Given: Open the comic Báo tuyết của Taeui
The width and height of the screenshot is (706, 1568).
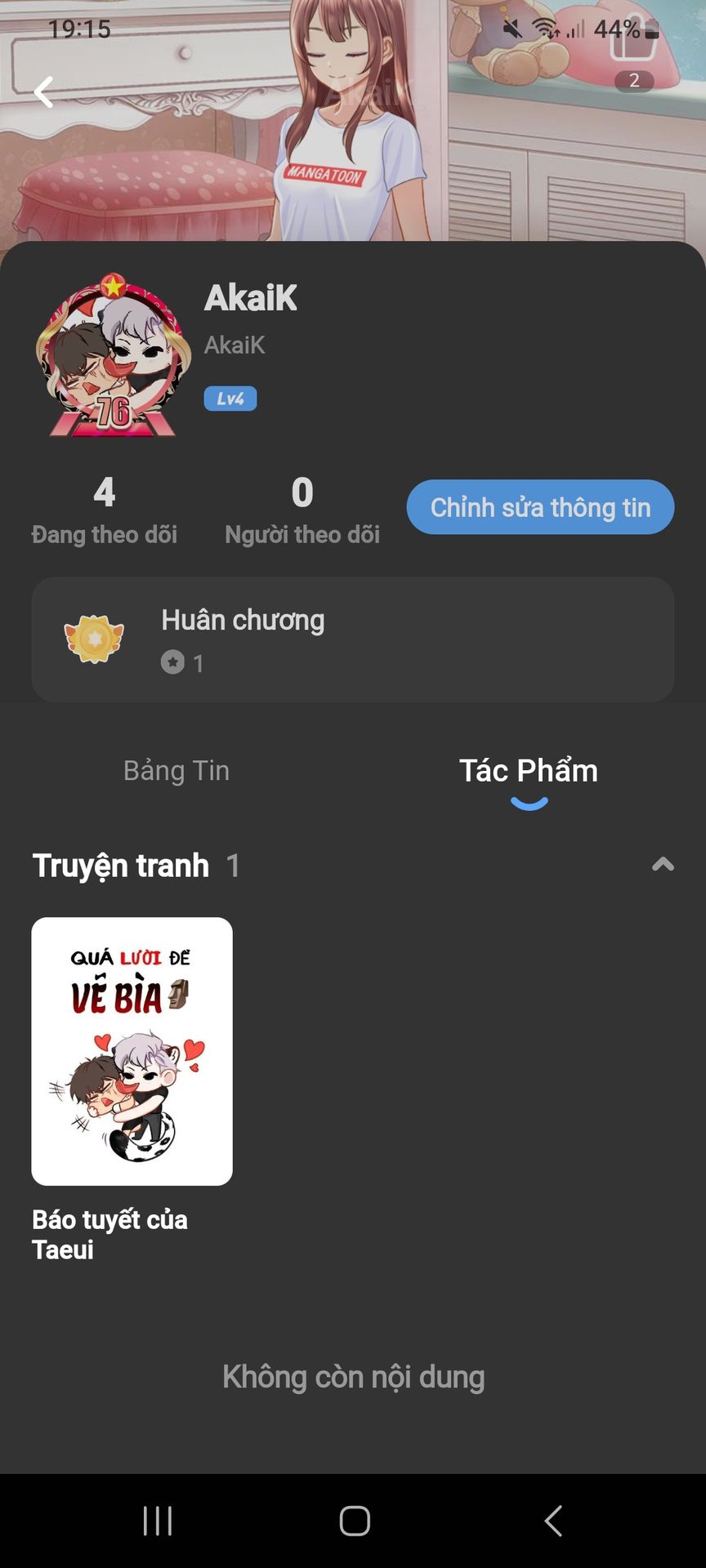Looking at the screenshot, I should (x=132, y=1051).
